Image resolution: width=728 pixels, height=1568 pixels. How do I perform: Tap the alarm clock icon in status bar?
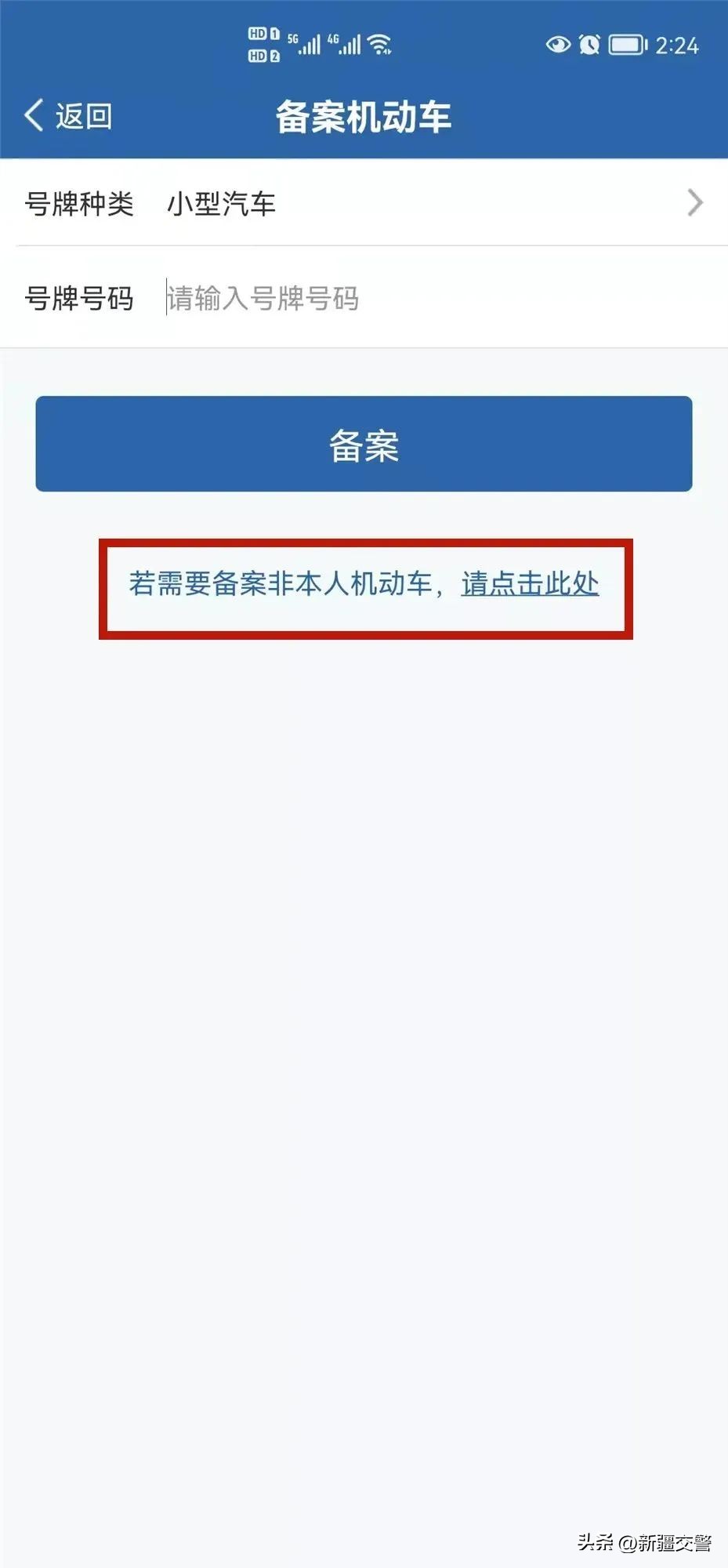click(592, 45)
